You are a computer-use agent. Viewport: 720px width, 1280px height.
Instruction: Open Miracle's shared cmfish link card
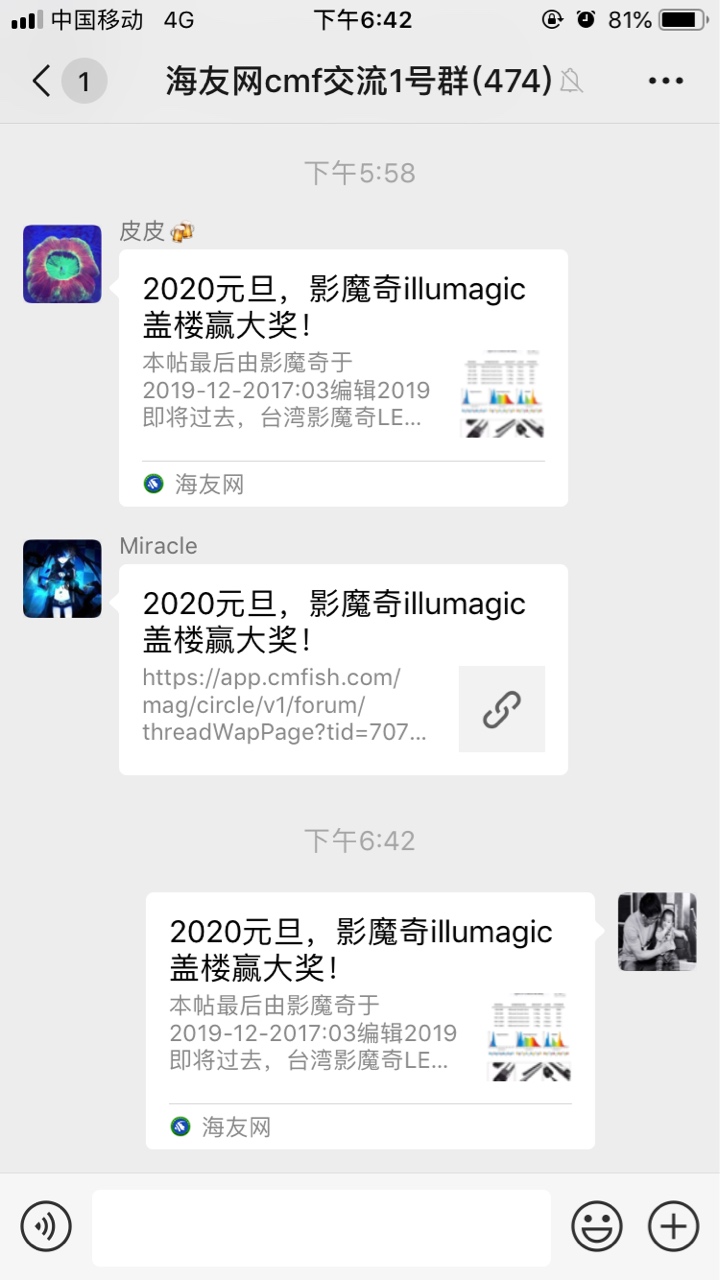click(343, 669)
